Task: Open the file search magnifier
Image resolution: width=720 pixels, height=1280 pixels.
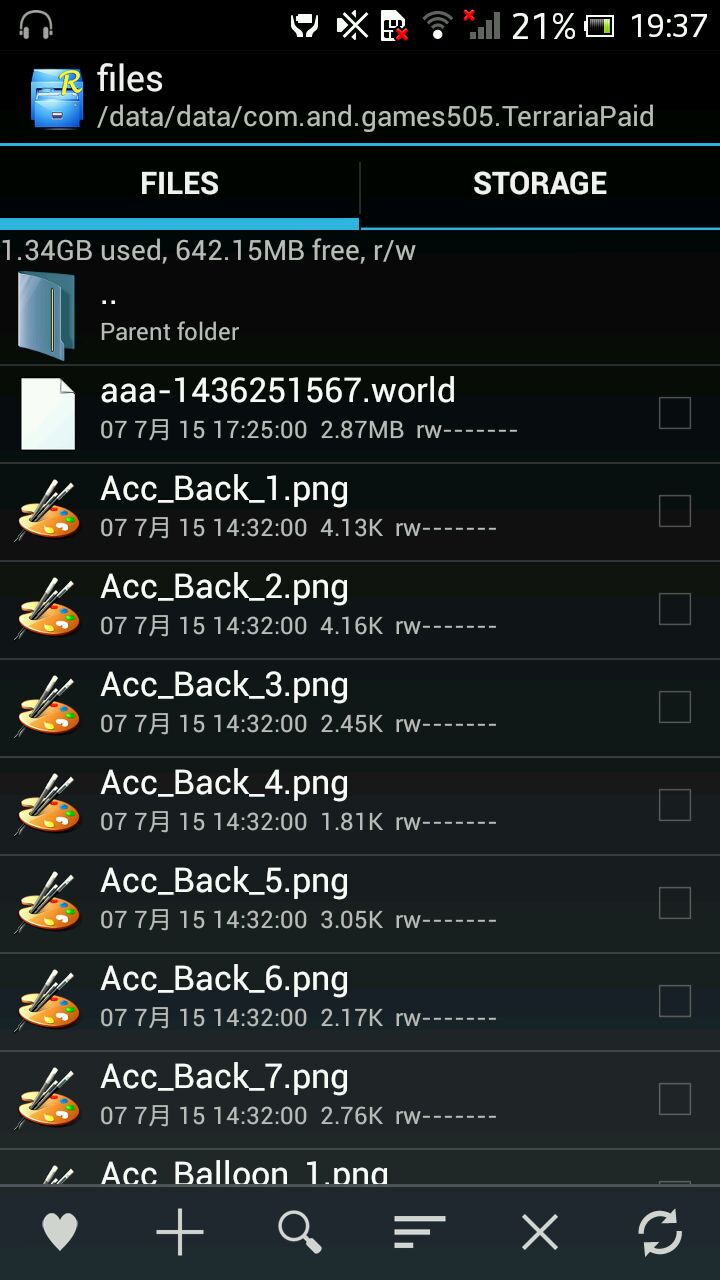Action: click(300, 1232)
